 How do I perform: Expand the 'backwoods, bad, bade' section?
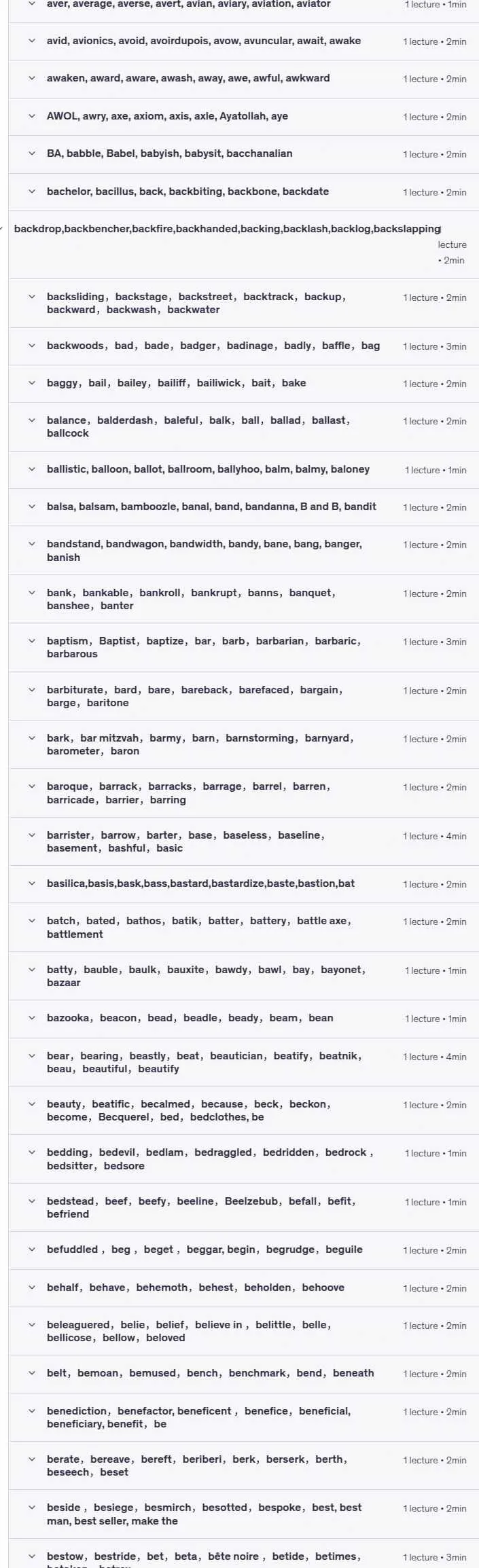243,346
